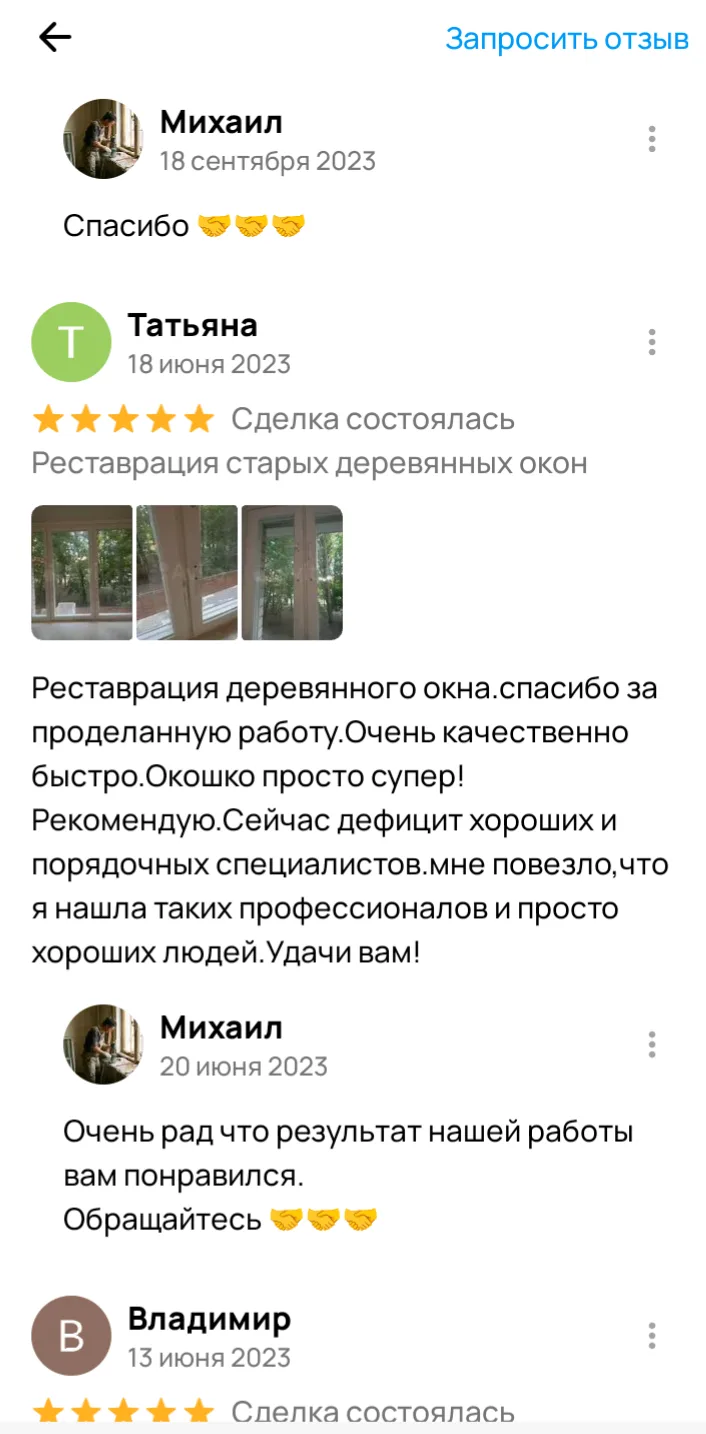Image resolution: width=706 pixels, height=1434 pixels.
Task: Tap the "Запросить отзыв" link
Action: pyautogui.click(x=567, y=39)
